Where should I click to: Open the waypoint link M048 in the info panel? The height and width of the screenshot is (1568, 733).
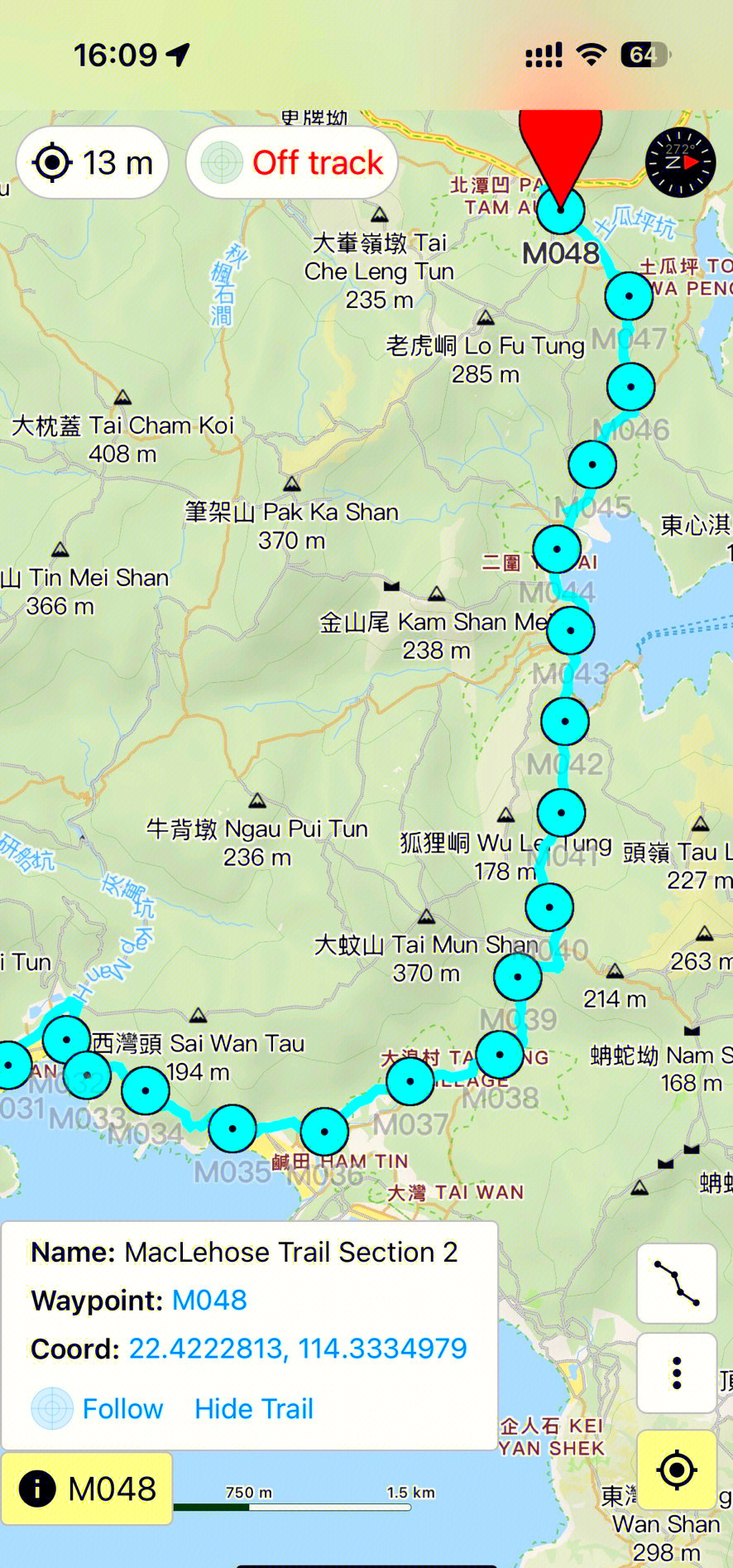click(x=209, y=1300)
